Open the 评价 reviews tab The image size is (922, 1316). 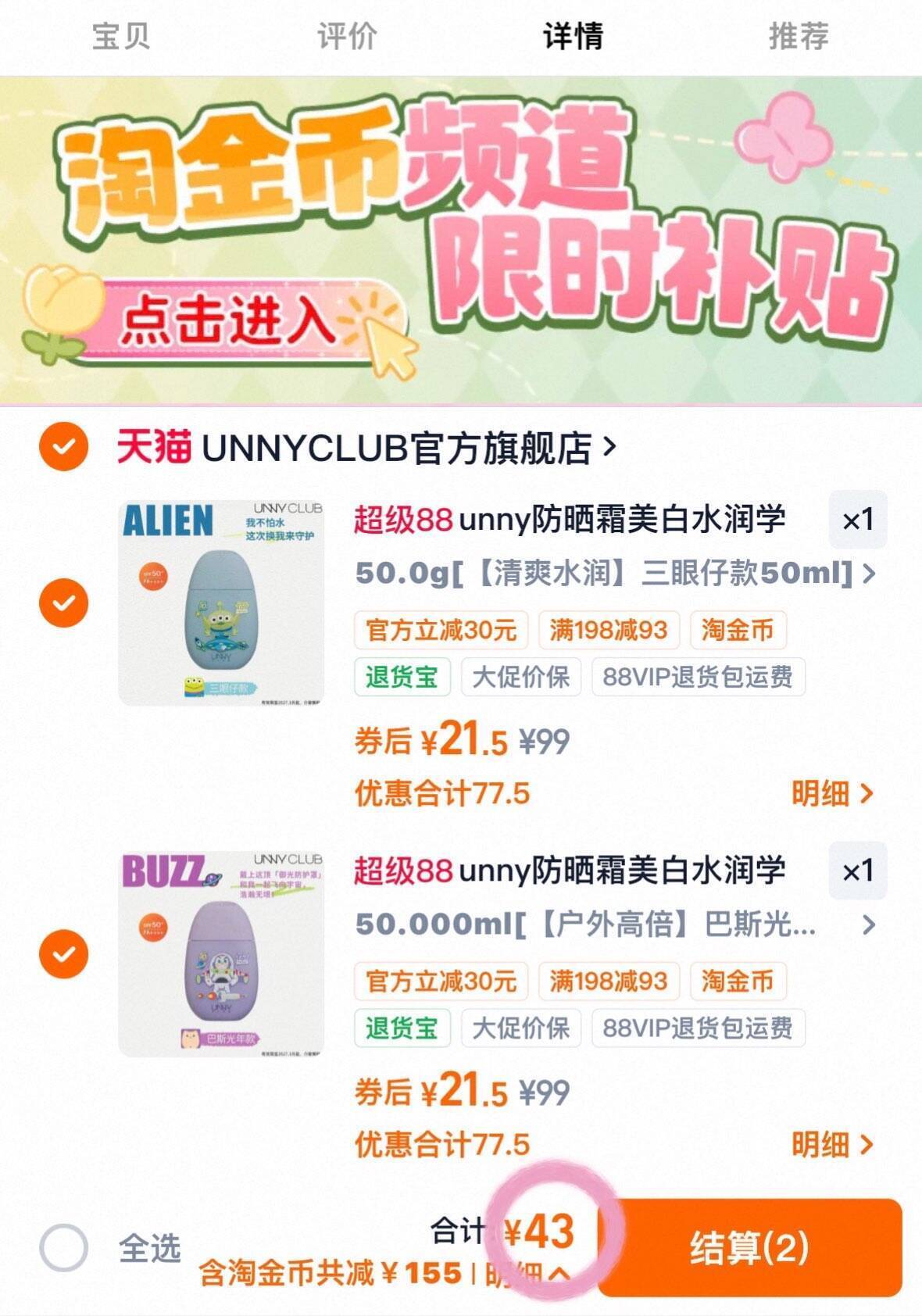pos(347,36)
